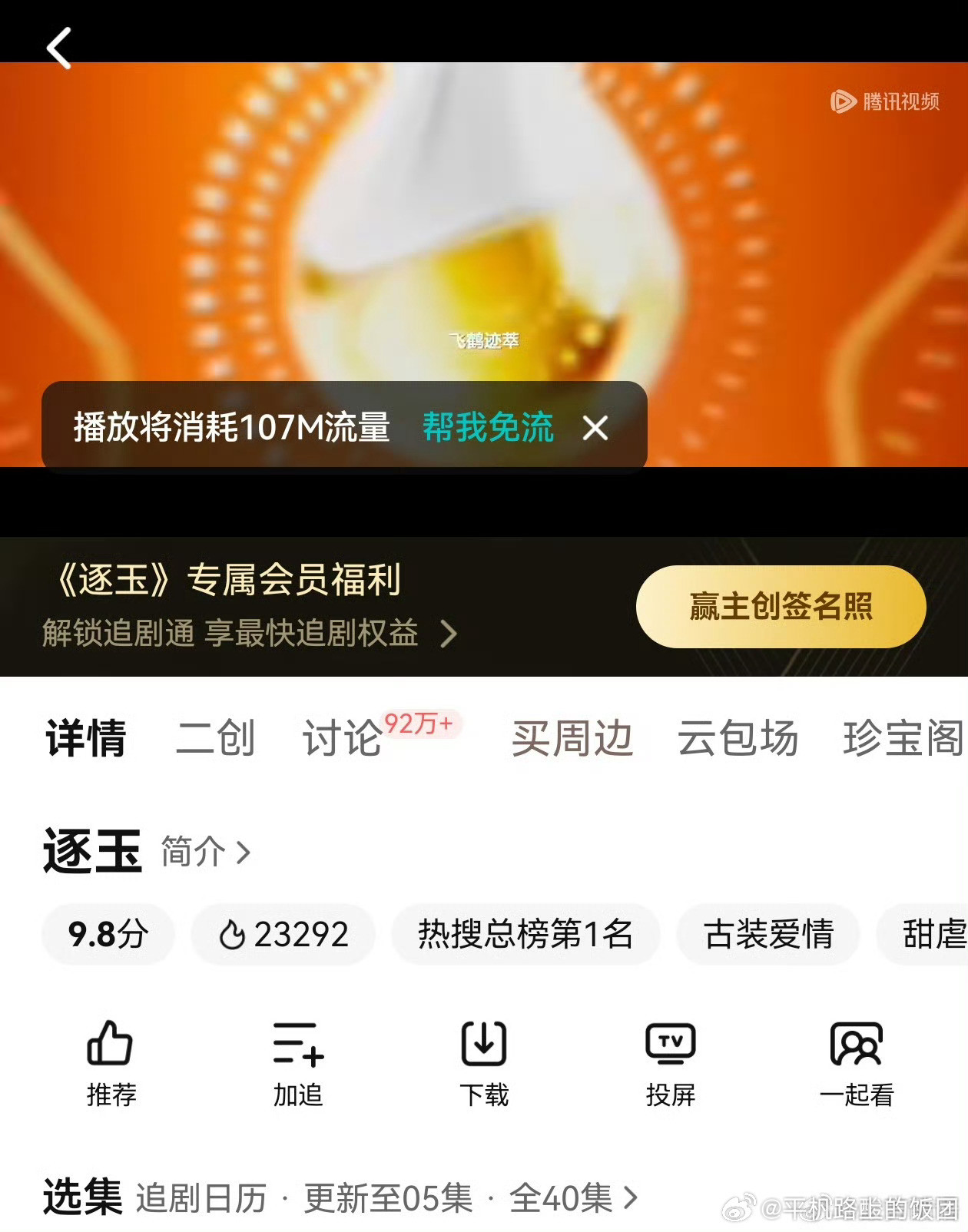Check the 9.8分 rating badge
Viewport: 968px width, 1232px height.
tap(108, 935)
